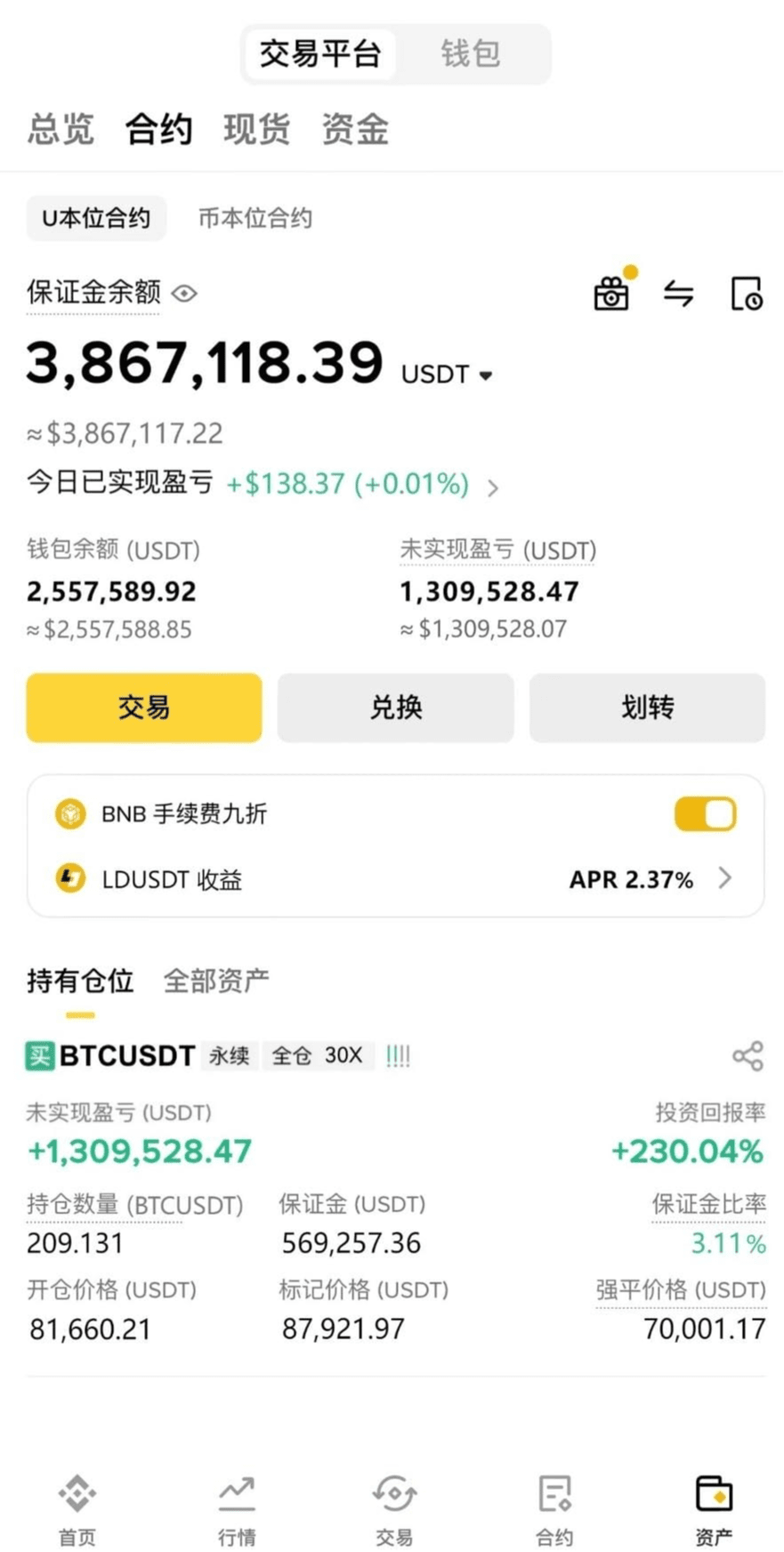Switch to 币本位合约 contracts
This screenshot has height=1552, width=784.
tap(254, 218)
